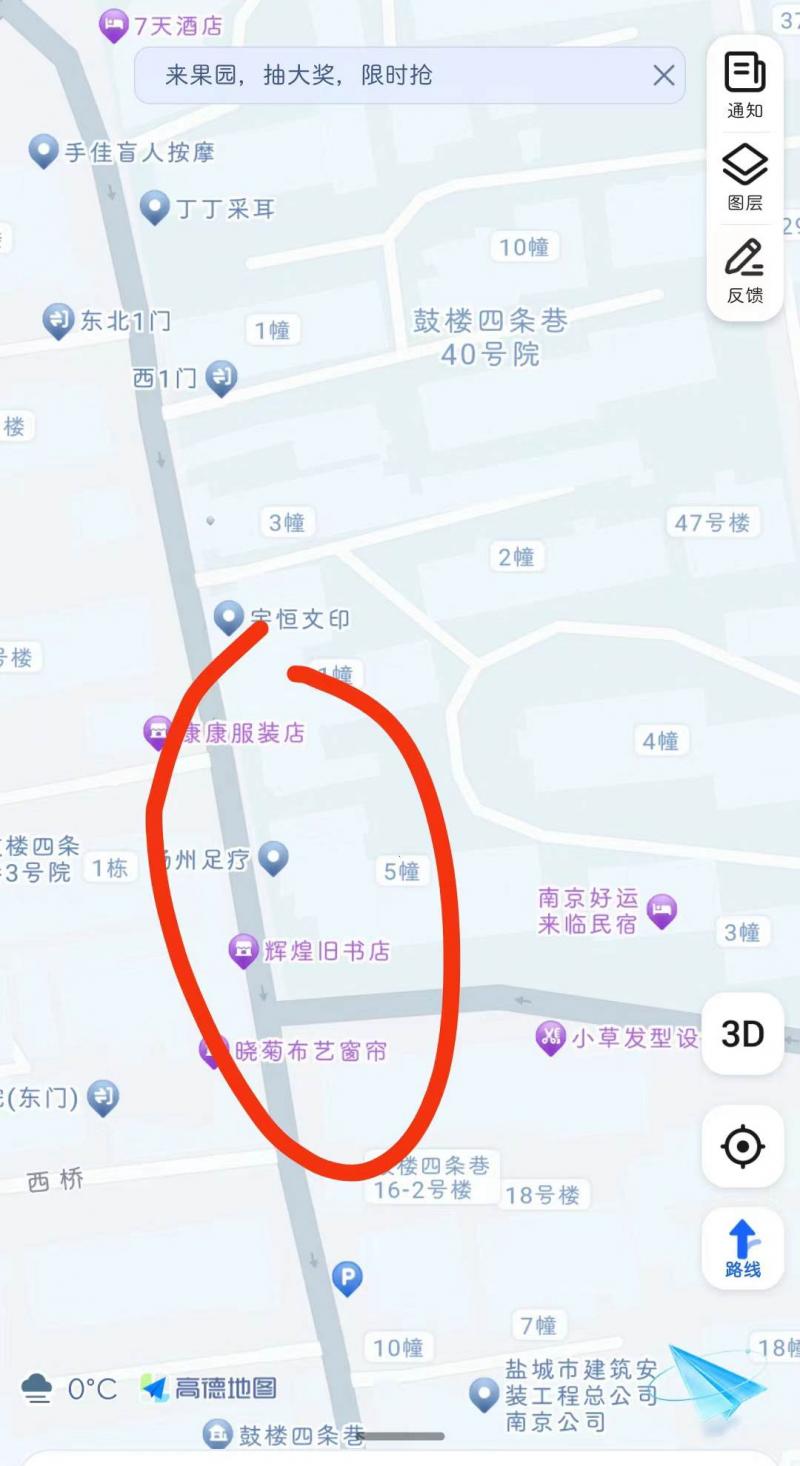Viewport: 800px width, 1466px height.
Task: Open the 晓菊布艺窗帘 store marker
Action: (x=211, y=1049)
